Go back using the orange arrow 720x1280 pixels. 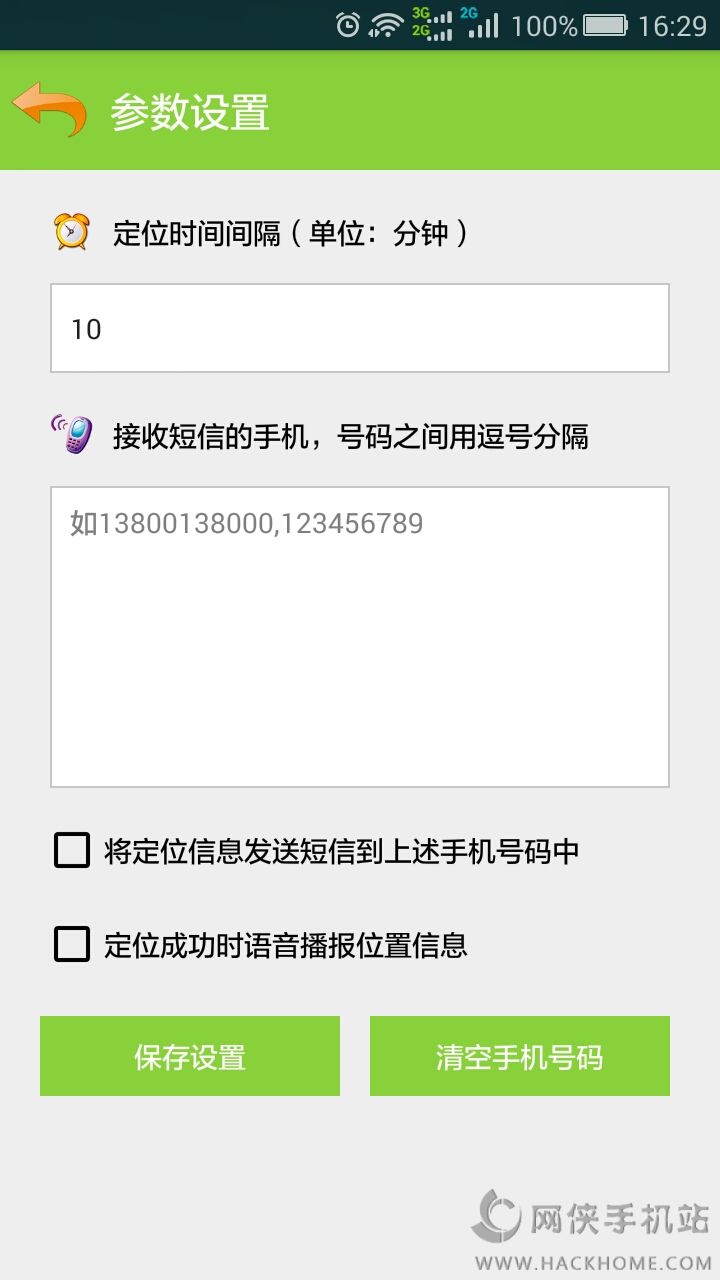click(x=49, y=110)
